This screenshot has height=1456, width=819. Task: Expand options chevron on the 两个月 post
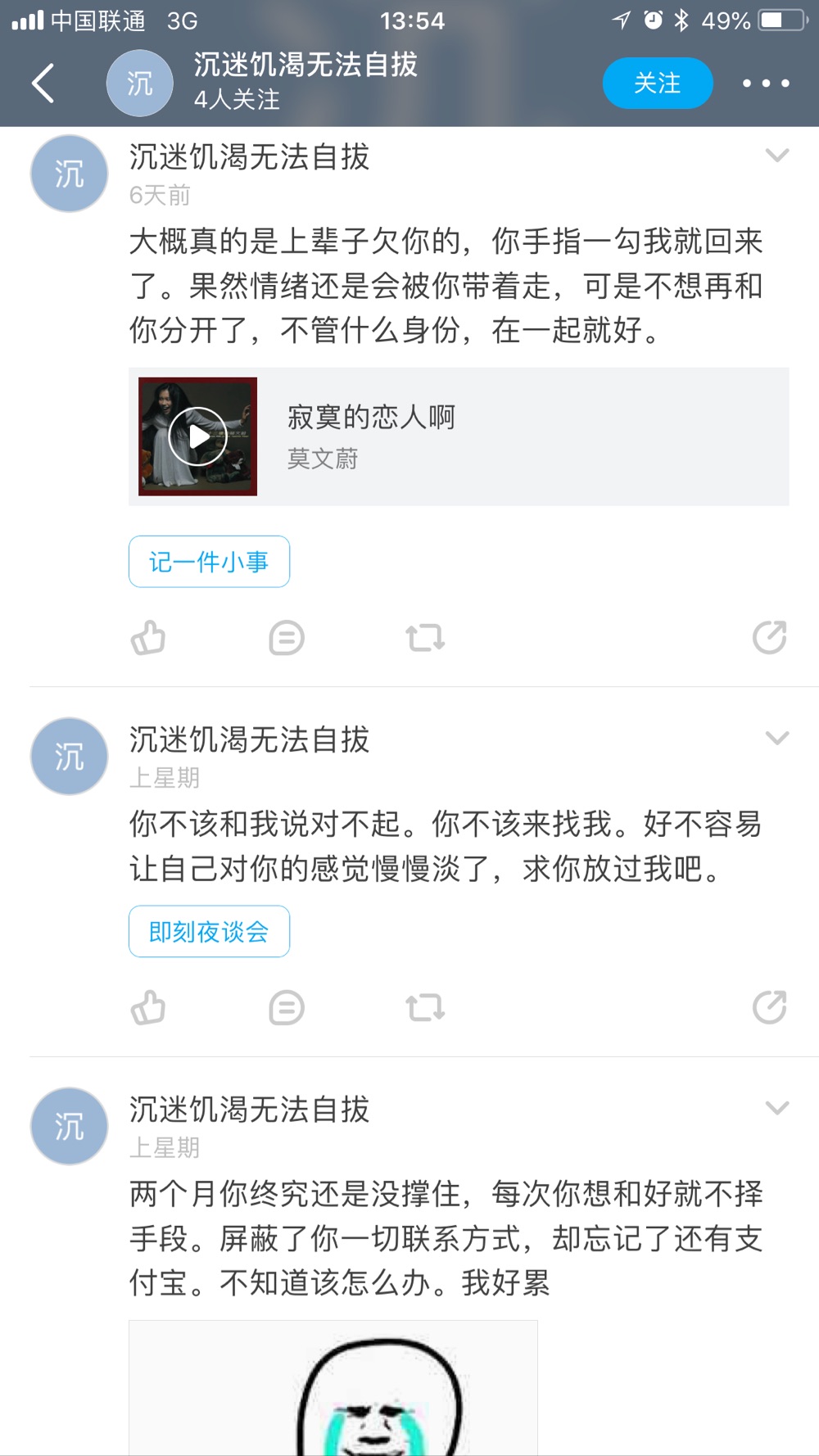[x=776, y=1108]
